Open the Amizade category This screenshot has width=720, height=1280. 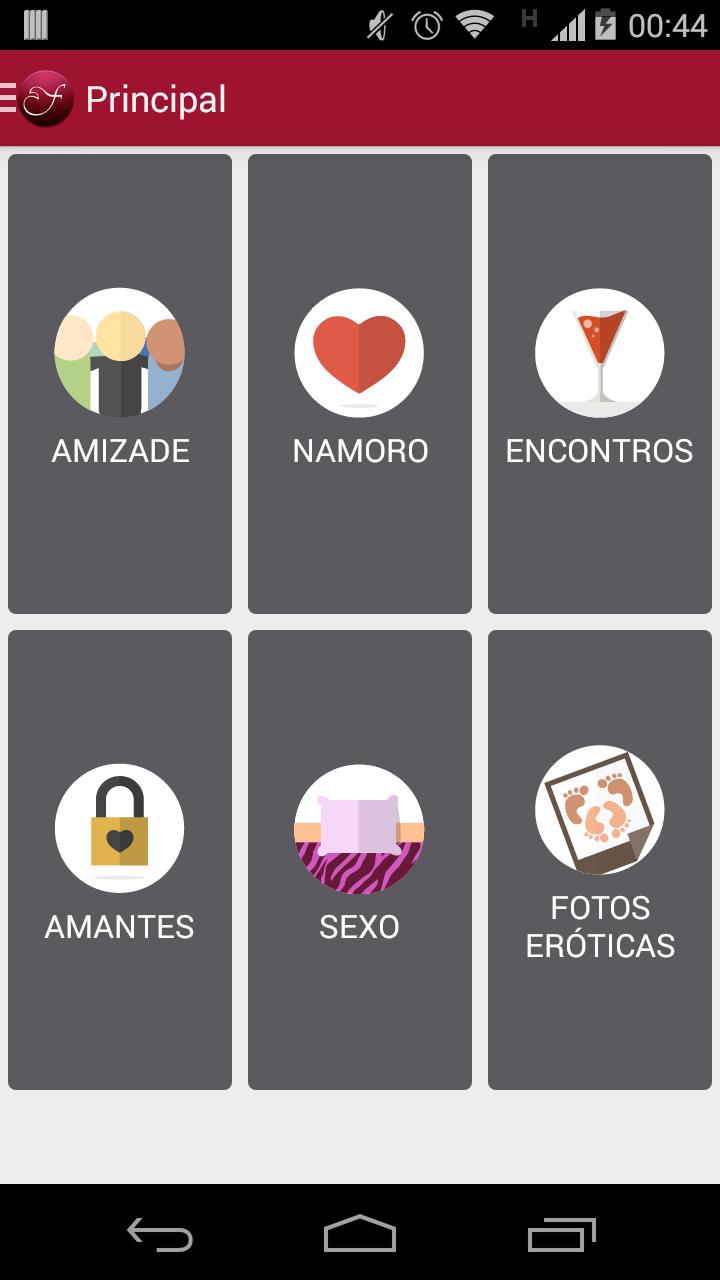(120, 383)
